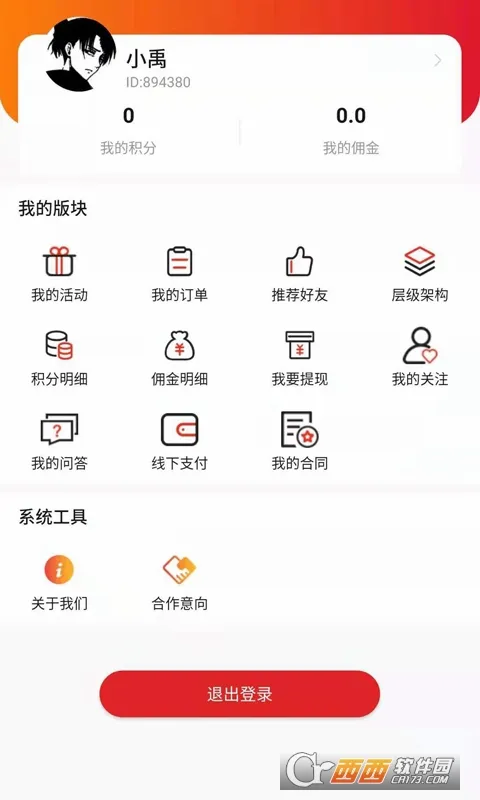Screen dimensions: 480x800
Task: Open 我的订单 orders
Action: pyautogui.click(x=180, y=274)
